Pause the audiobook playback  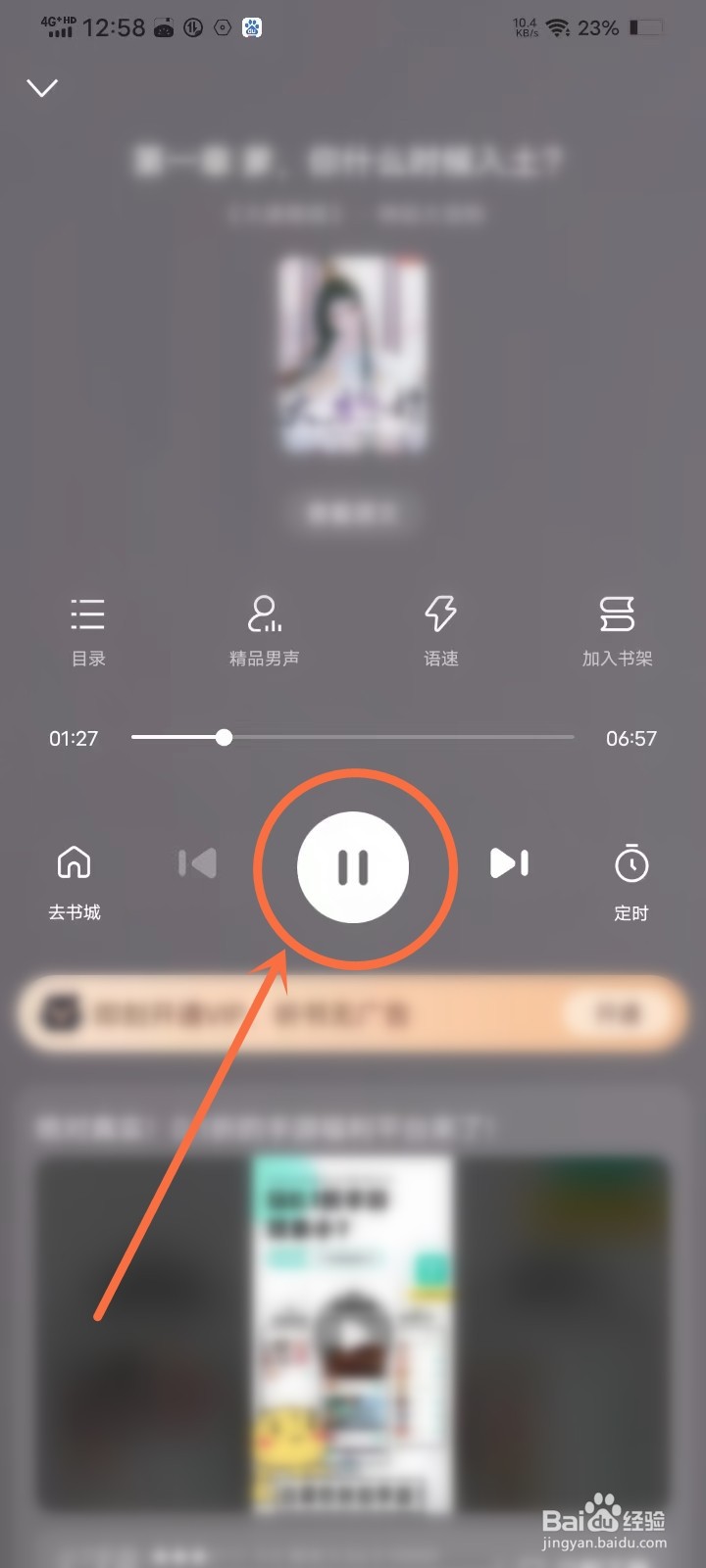coord(353,866)
